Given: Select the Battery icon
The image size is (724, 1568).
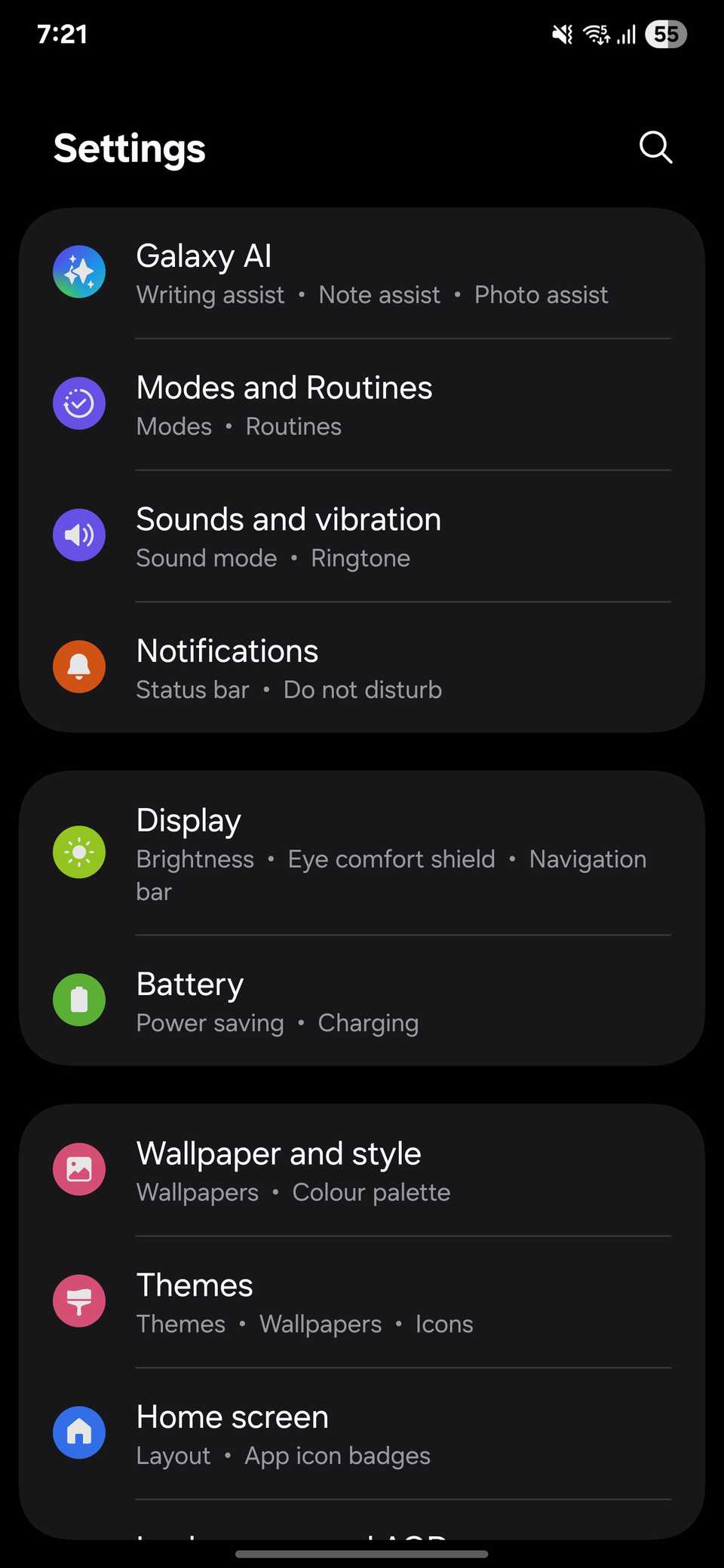Looking at the screenshot, I should pos(78,1000).
